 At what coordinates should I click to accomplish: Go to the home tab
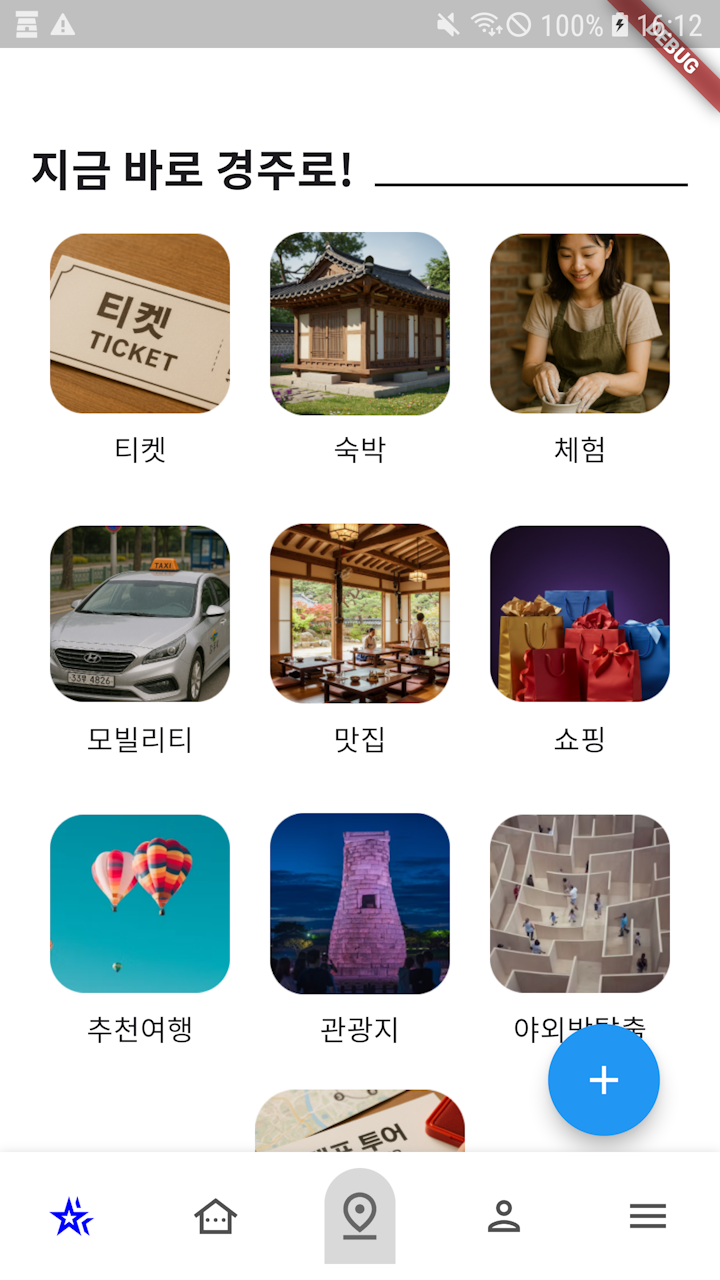(x=216, y=1216)
